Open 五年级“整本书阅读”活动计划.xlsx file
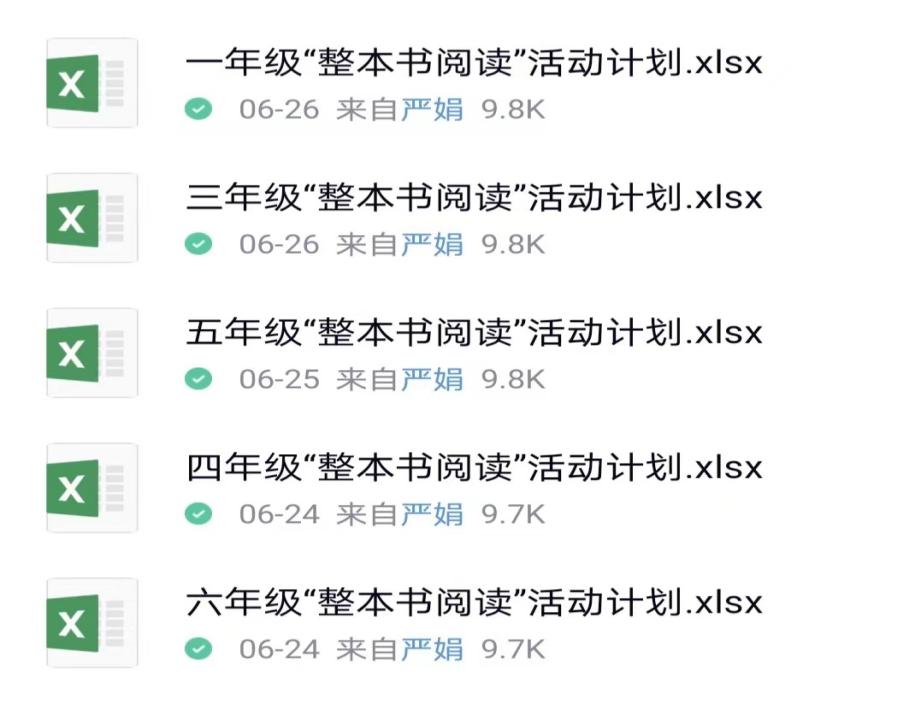The width and height of the screenshot is (921, 701). coord(474,333)
